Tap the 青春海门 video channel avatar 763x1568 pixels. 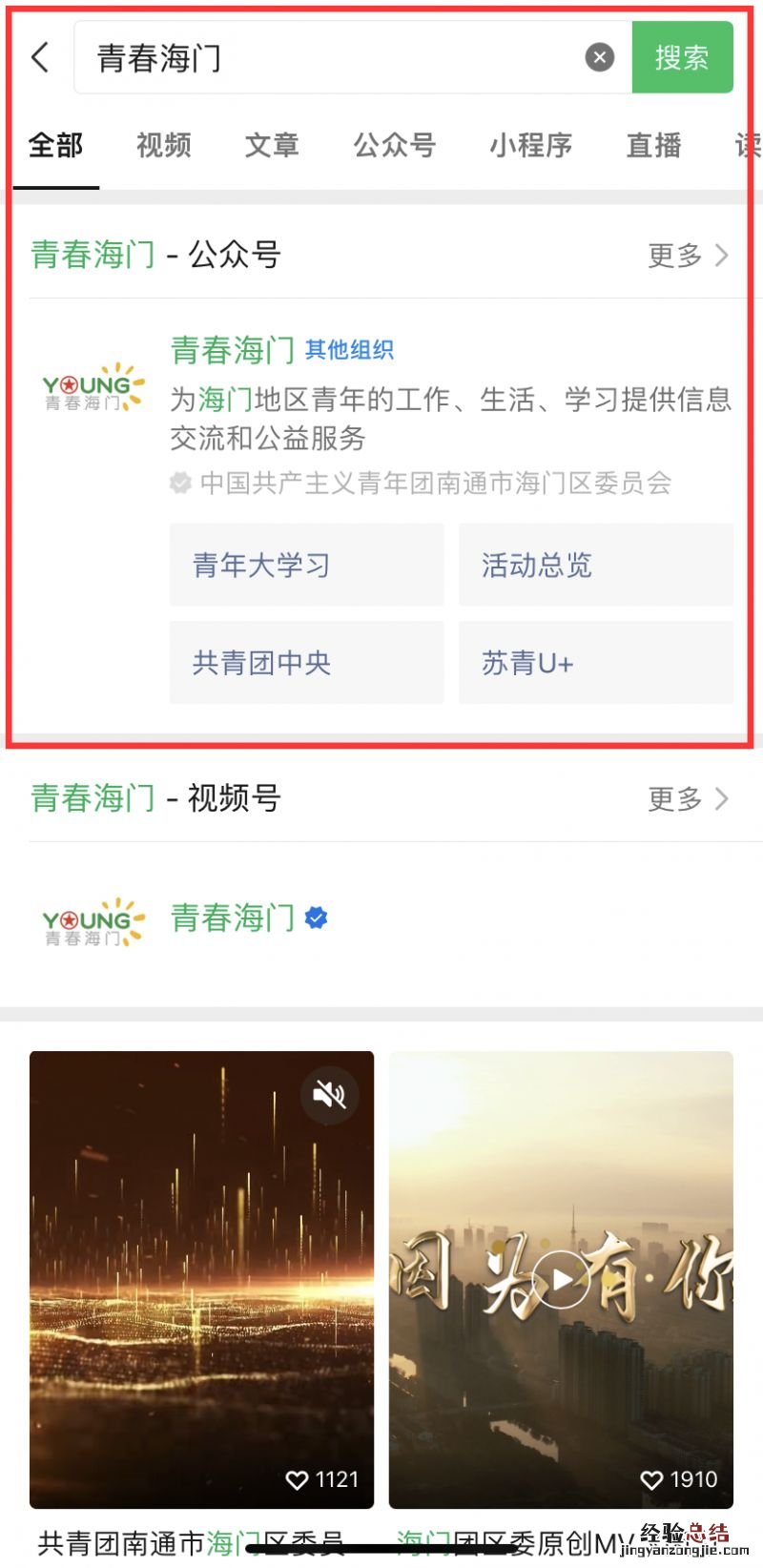click(x=91, y=920)
